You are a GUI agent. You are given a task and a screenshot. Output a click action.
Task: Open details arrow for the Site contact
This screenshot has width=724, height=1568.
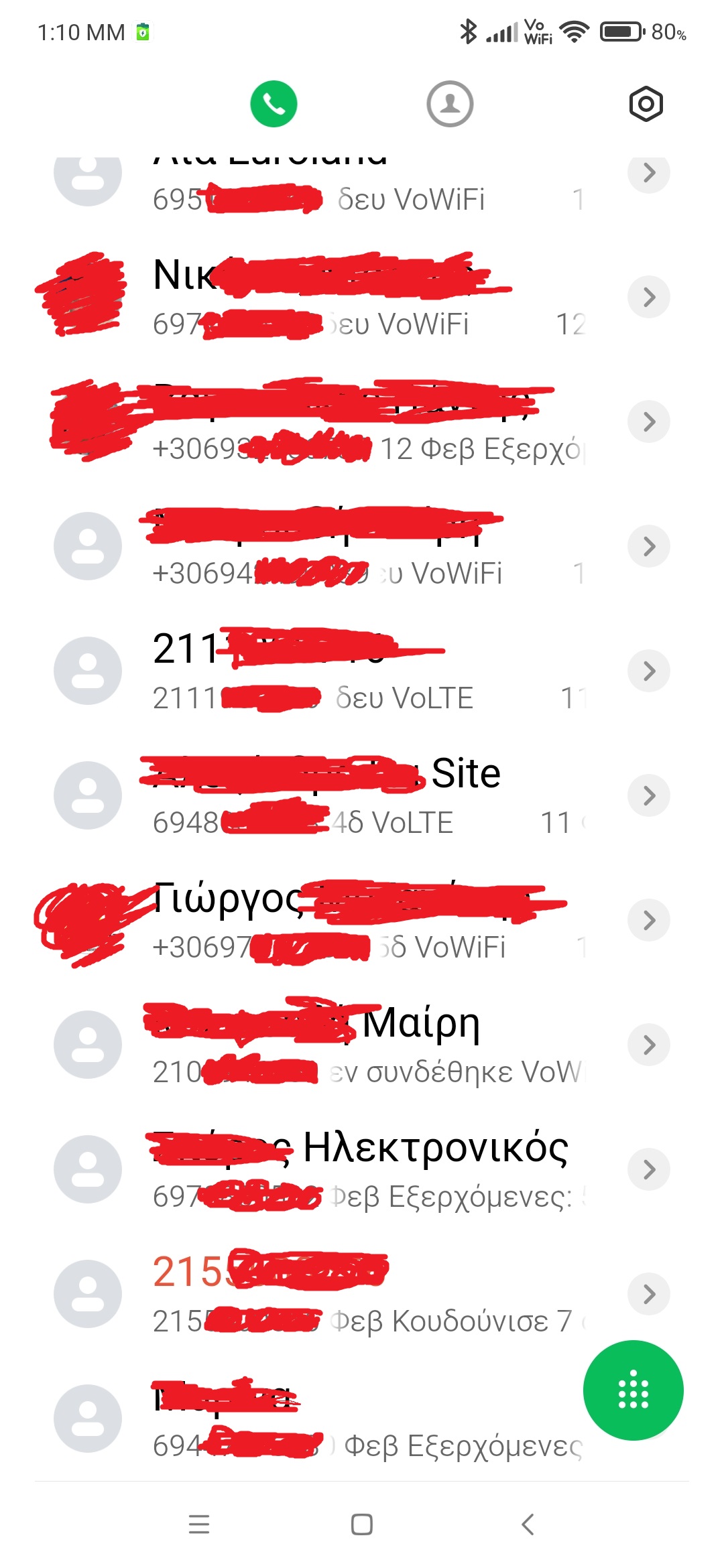pos(648,795)
